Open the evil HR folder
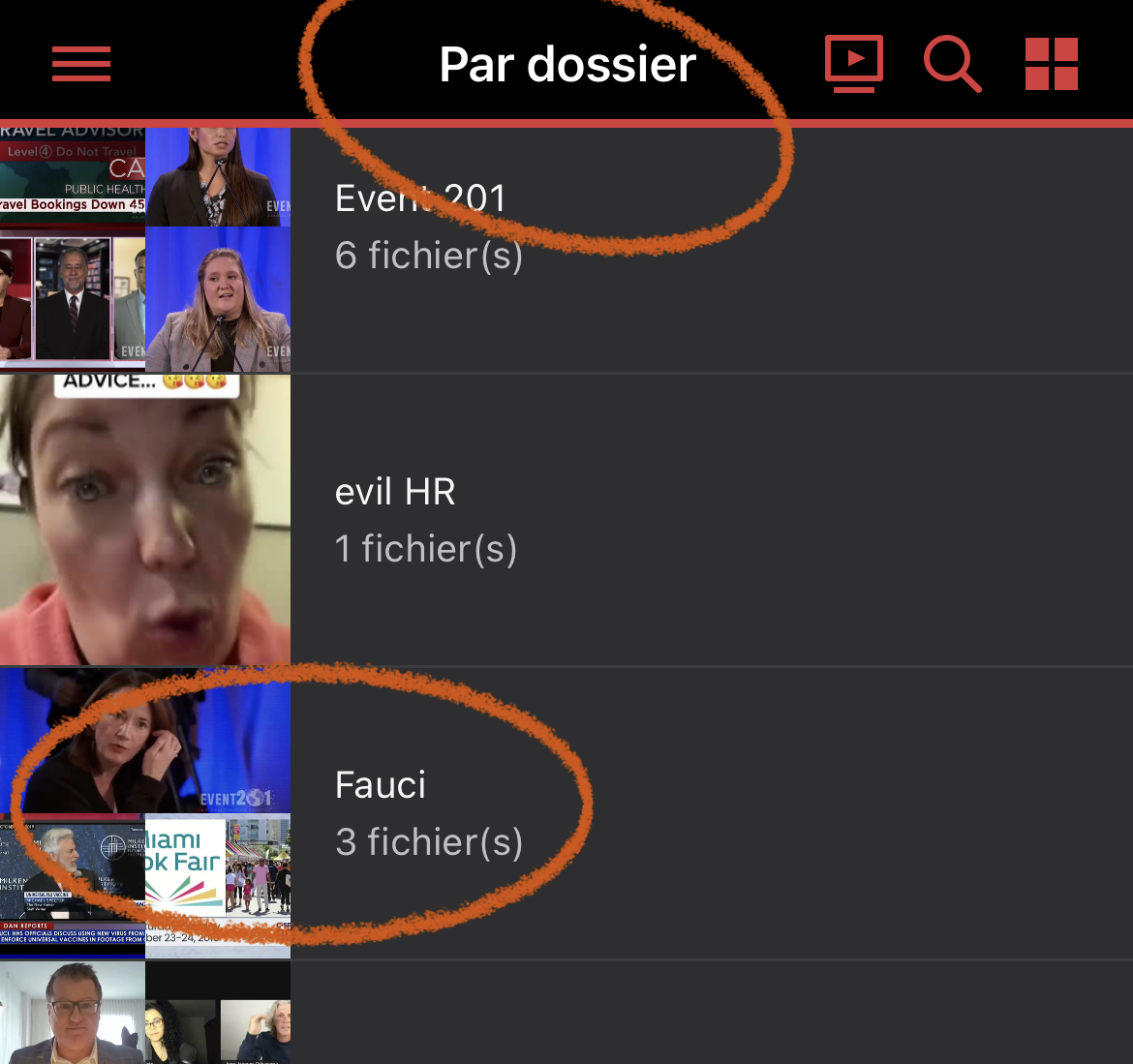The height and width of the screenshot is (1064, 1133). 566,520
